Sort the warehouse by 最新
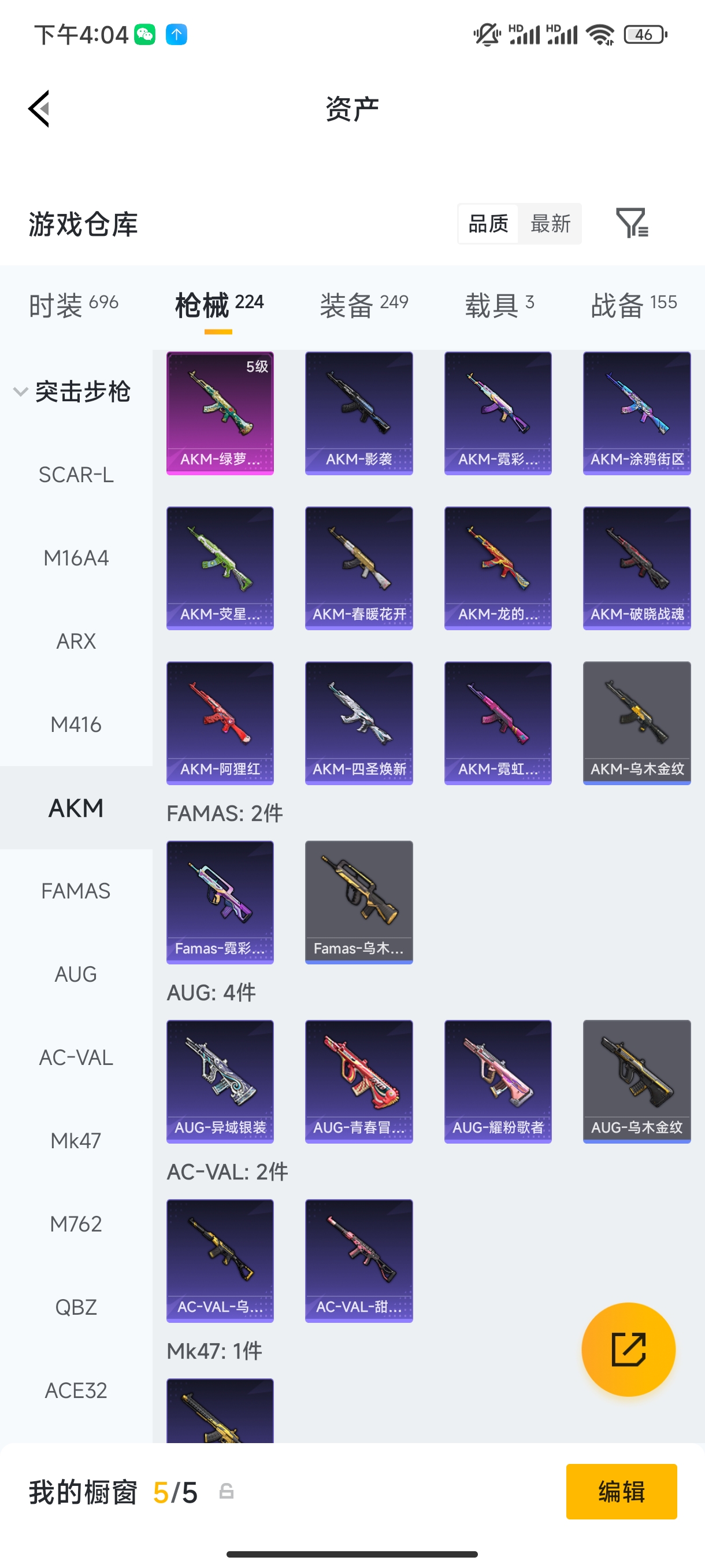 pyautogui.click(x=550, y=223)
